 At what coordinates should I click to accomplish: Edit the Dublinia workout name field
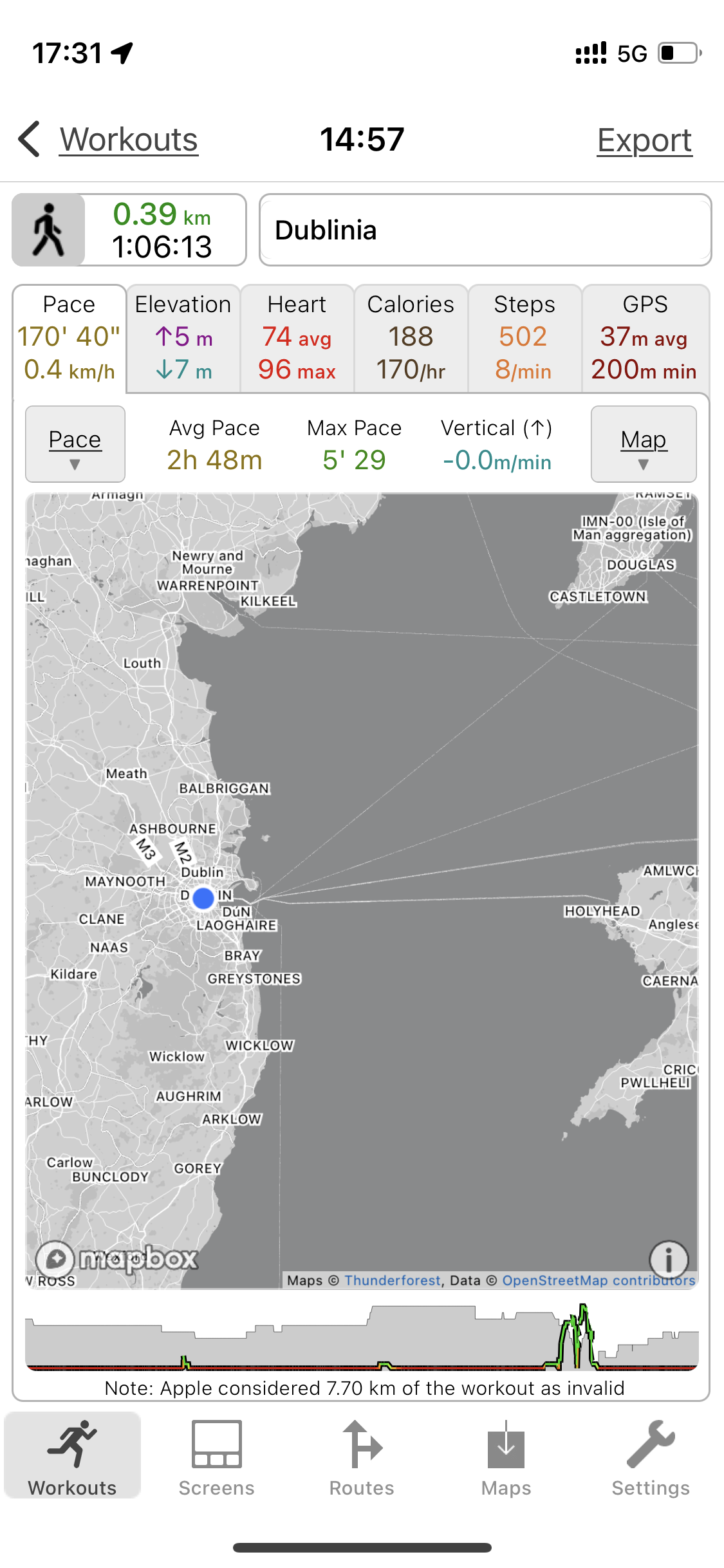click(485, 230)
